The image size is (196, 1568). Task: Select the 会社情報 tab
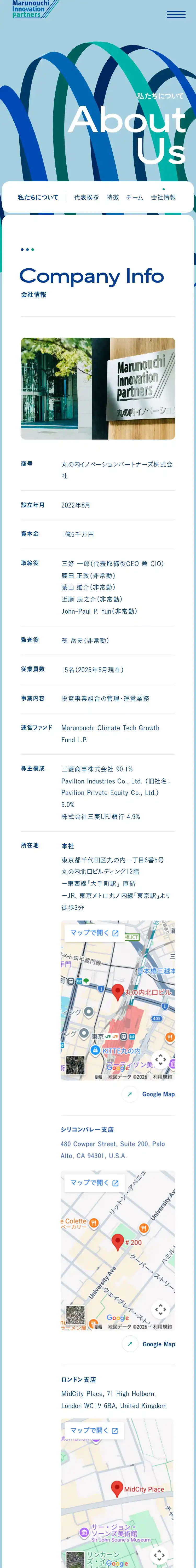click(163, 197)
